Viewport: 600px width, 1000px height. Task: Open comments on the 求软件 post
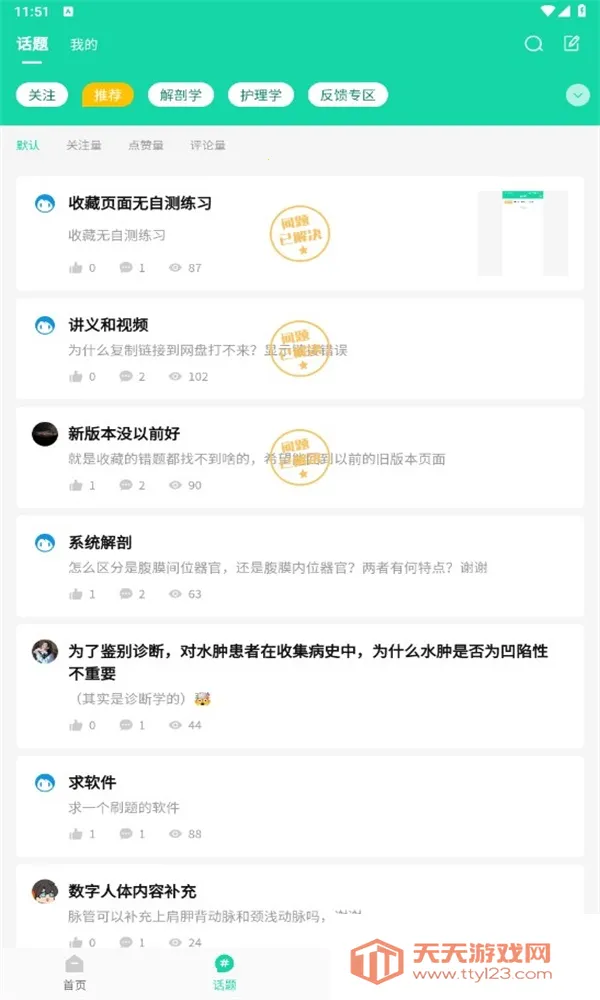126,834
